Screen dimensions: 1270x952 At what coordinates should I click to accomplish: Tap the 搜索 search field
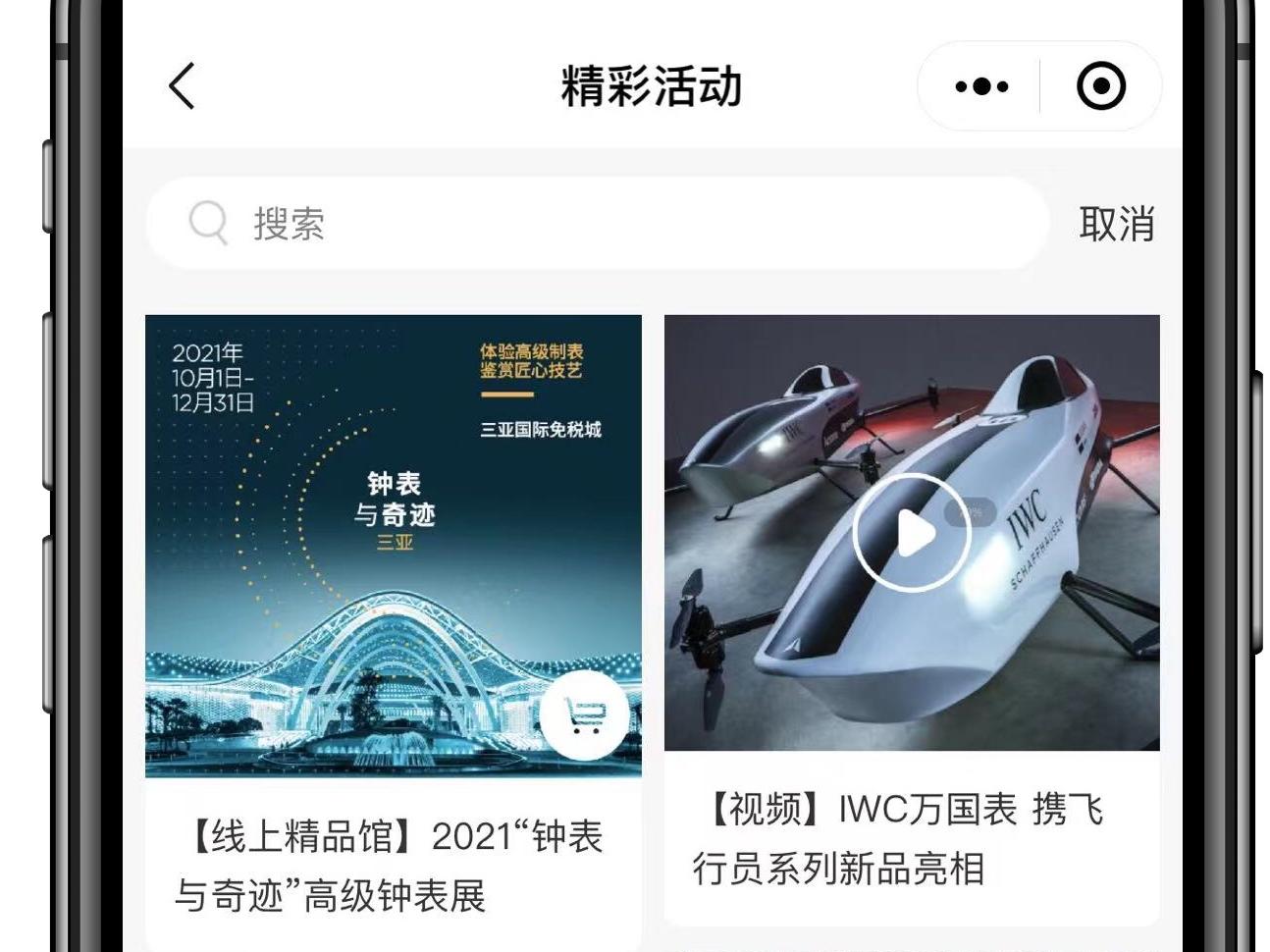tap(599, 224)
